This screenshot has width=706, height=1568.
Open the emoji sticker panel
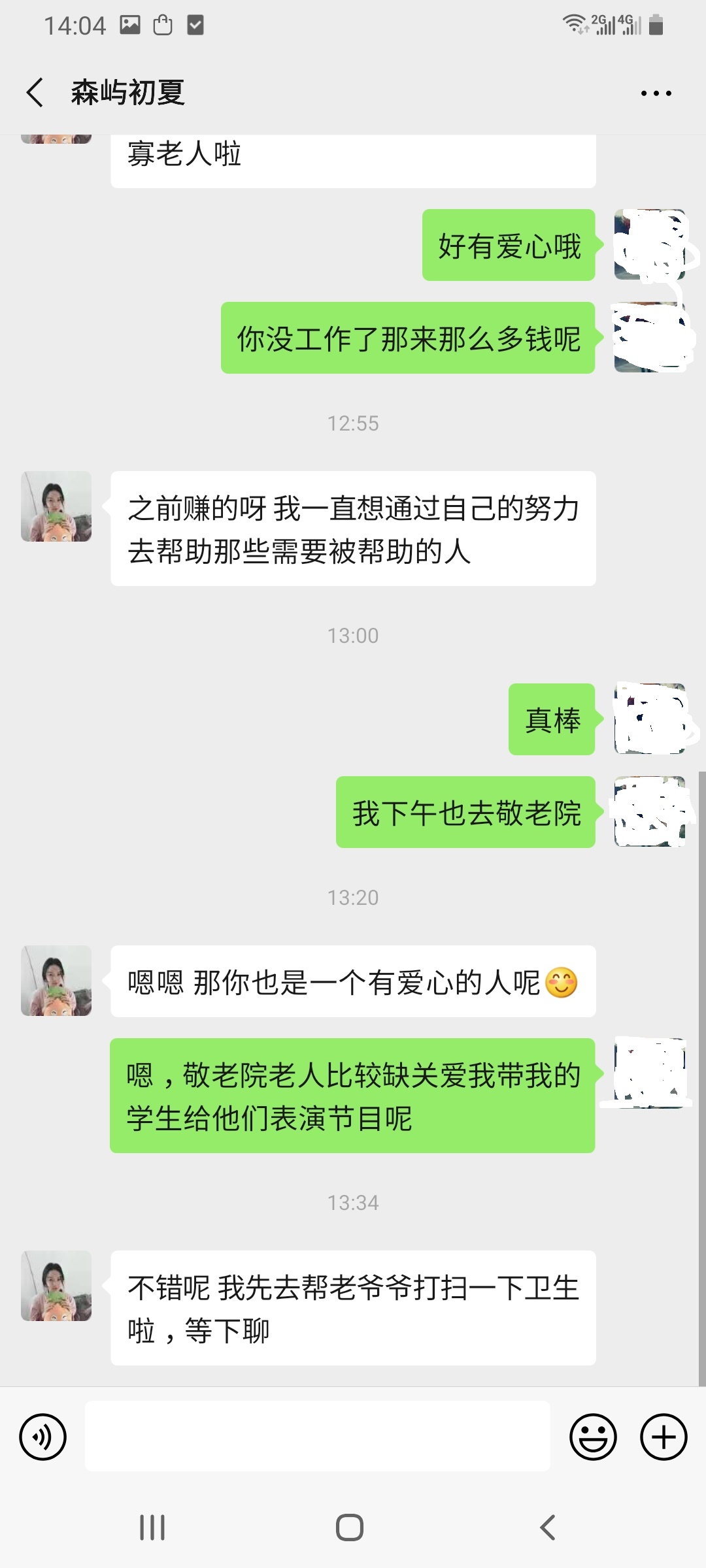[x=593, y=1437]
